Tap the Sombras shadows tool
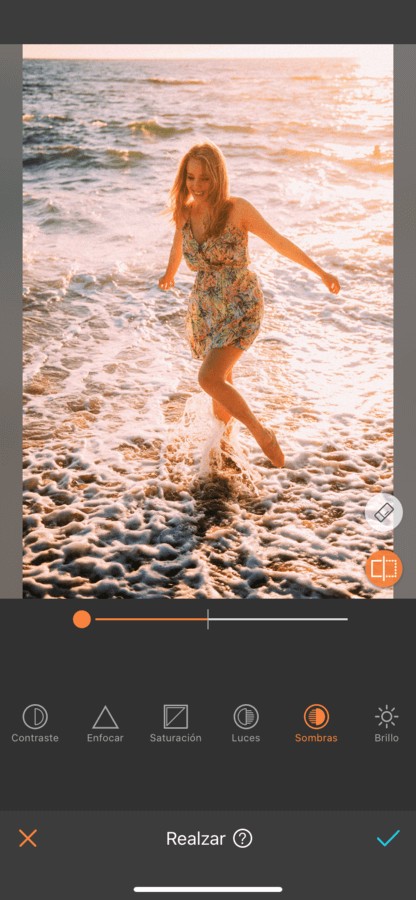The width and height of the screenshot is (416, 900). pos(316,724)
